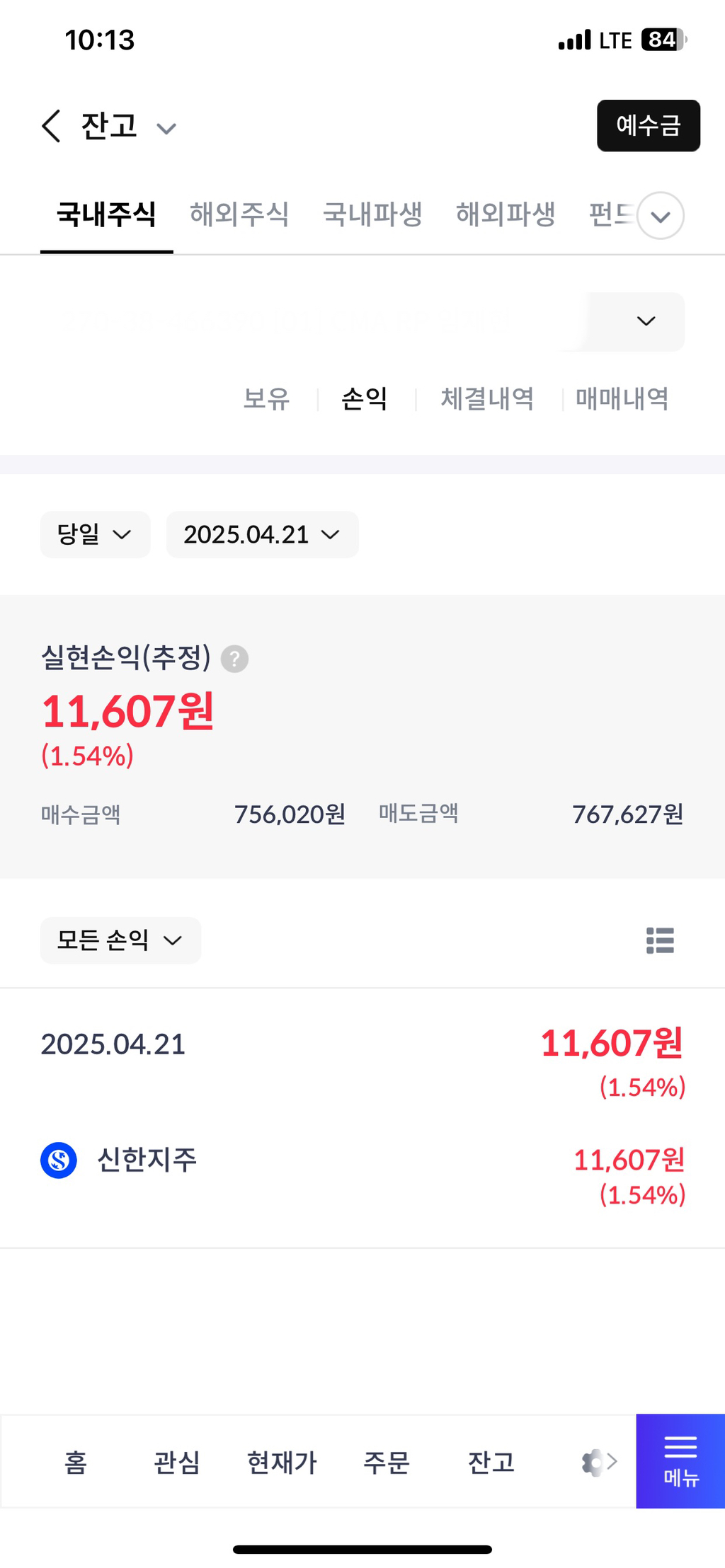Select the 체결내역 sub-tab
Viewport: 725px width, 1568px height.
(x=487, y=399)
